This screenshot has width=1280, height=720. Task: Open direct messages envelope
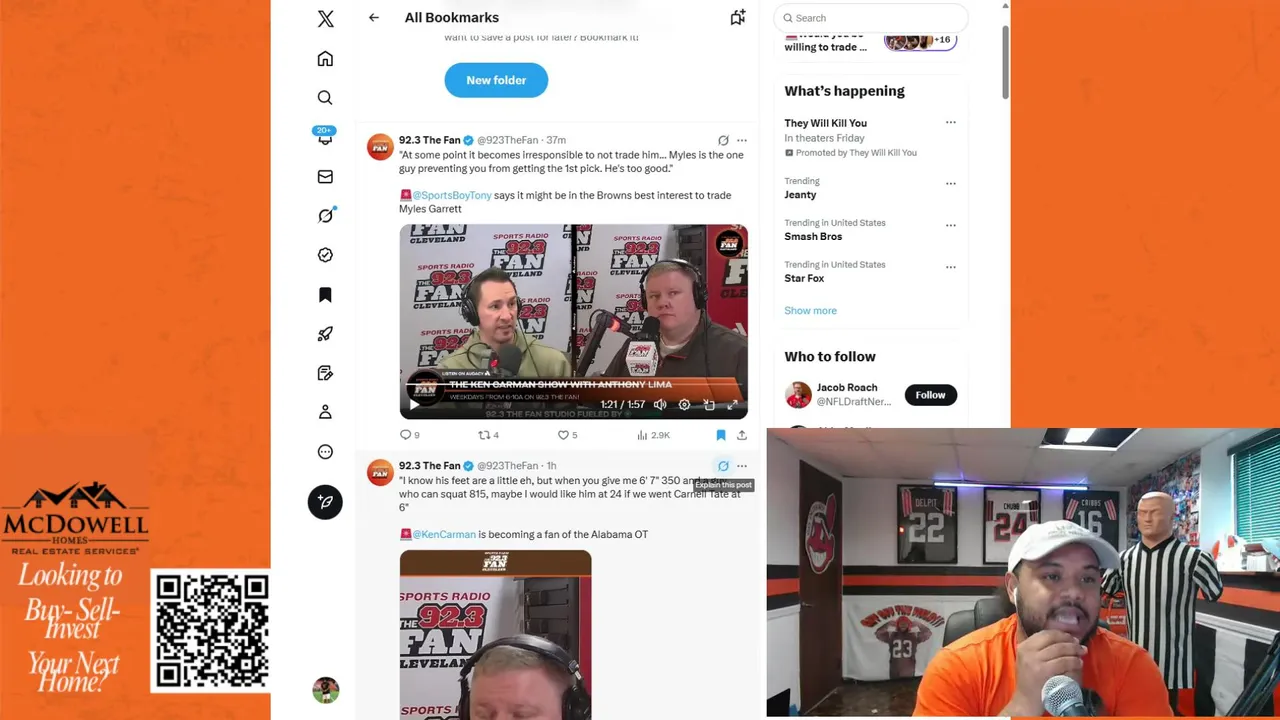click(x=325, y=177)
